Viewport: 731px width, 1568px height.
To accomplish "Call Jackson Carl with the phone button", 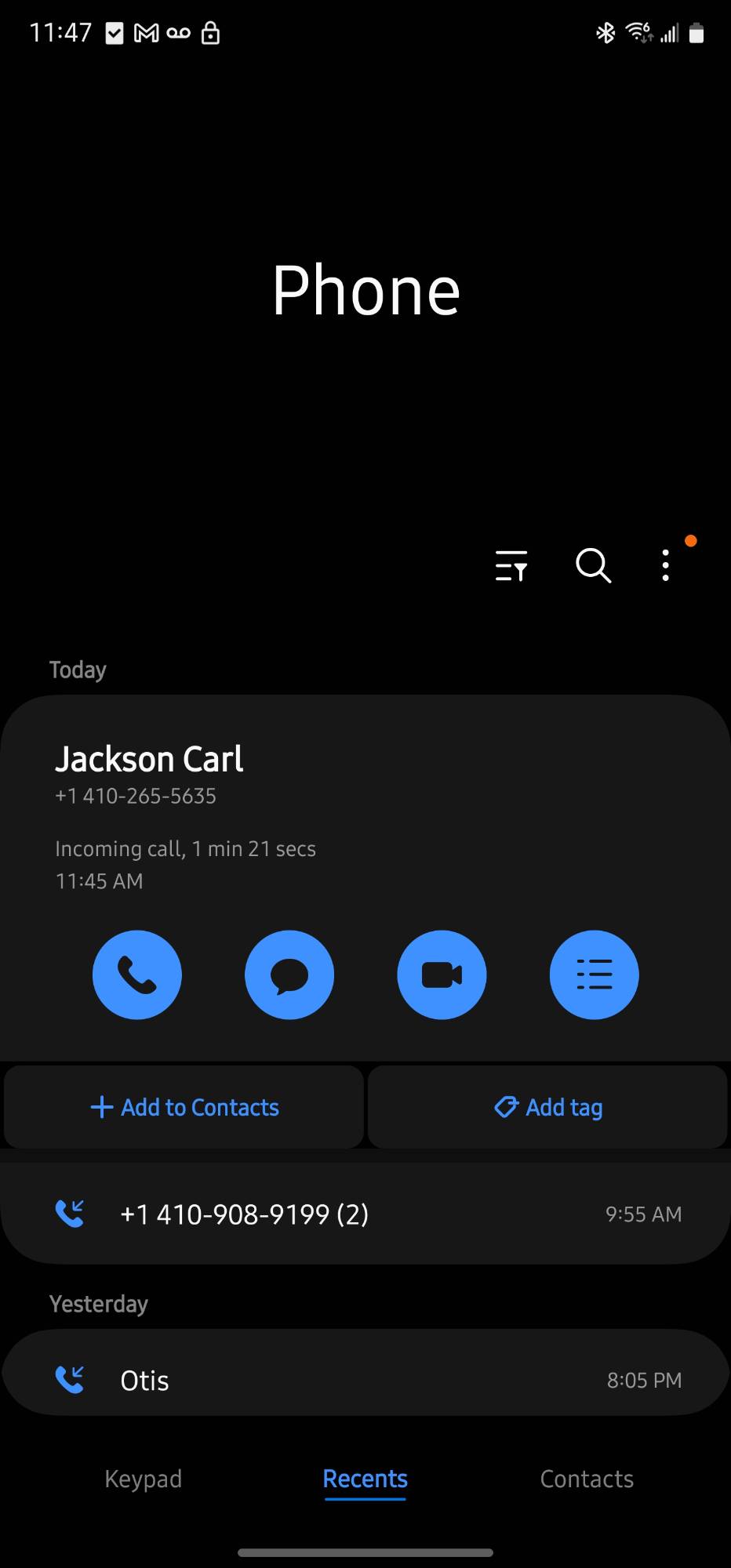I will click(x=137, y=975).
